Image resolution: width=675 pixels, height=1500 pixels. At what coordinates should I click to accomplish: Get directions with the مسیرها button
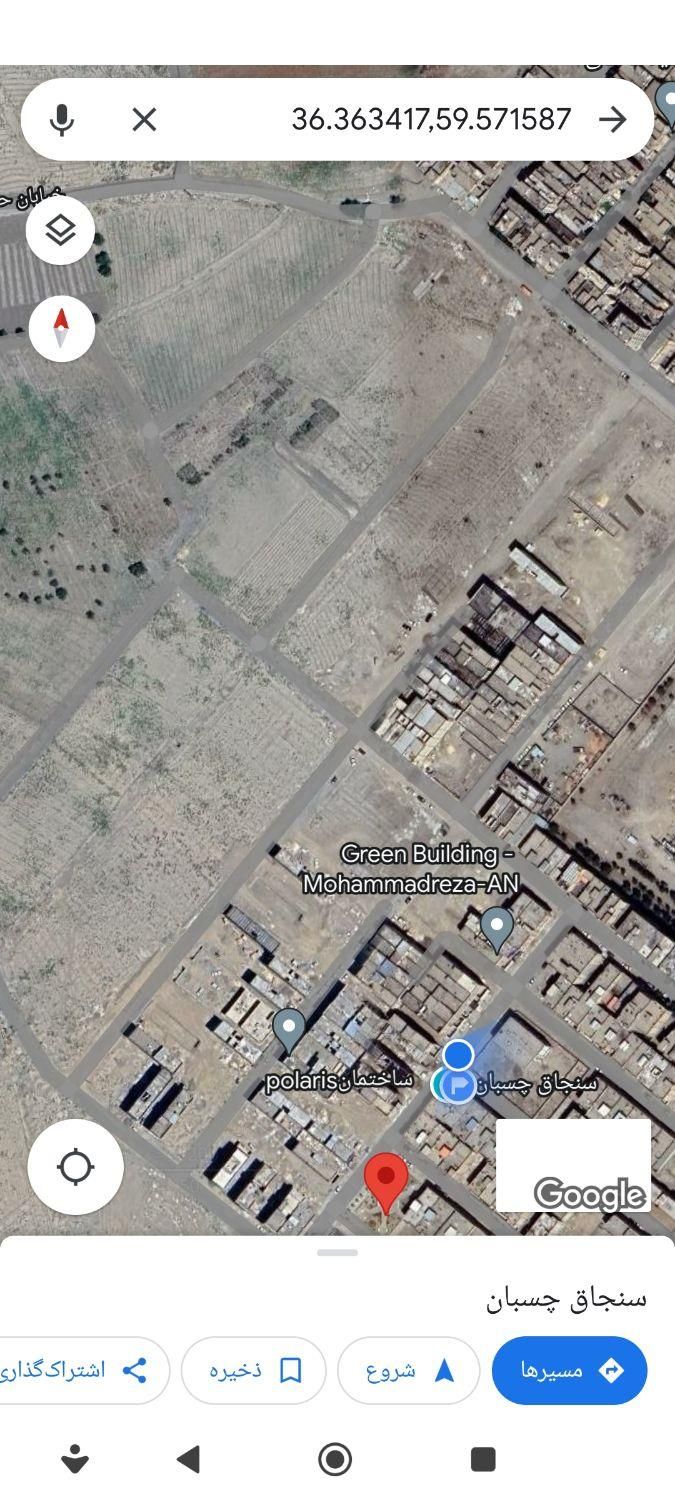click(x=569, y=1370)
